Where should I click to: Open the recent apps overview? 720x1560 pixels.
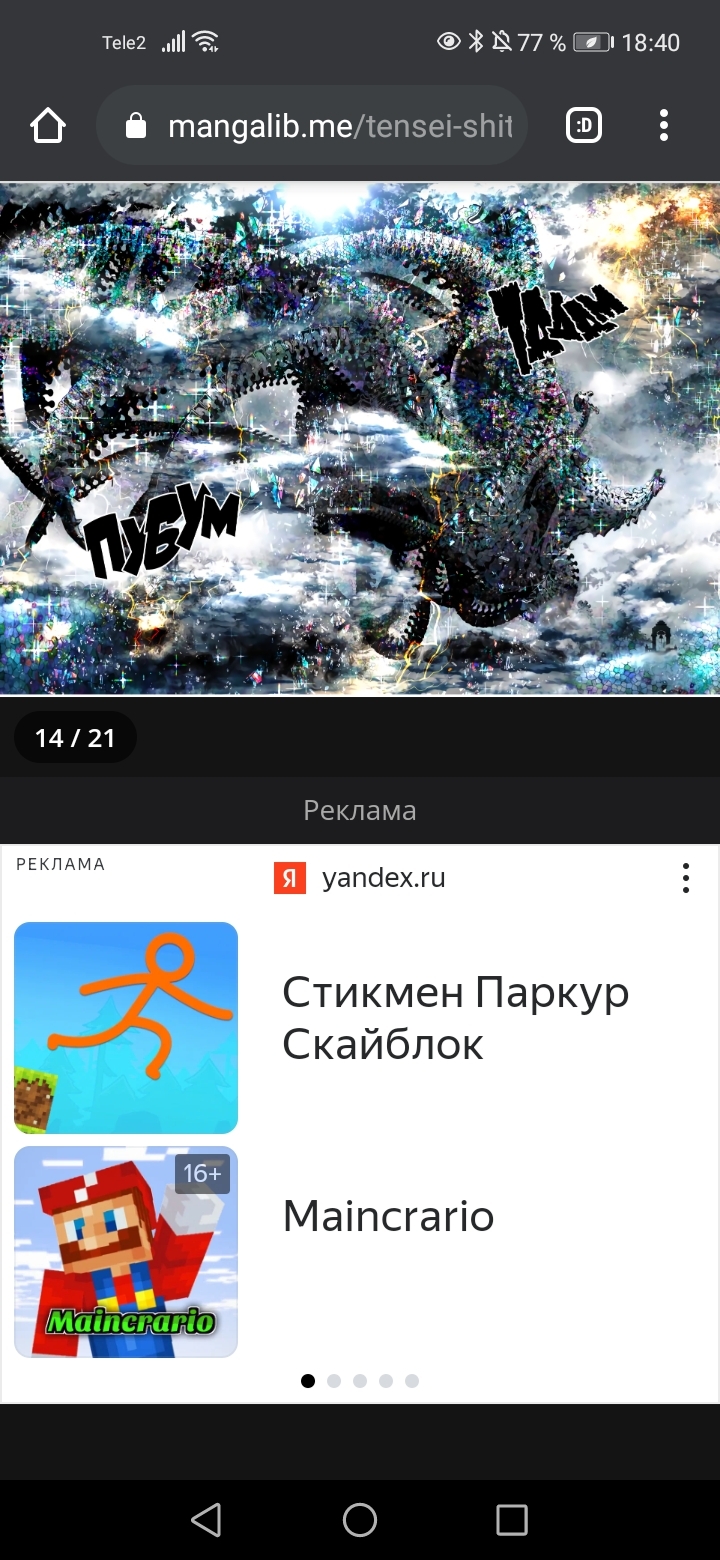pyautogui.click(x=512, y=1520)
